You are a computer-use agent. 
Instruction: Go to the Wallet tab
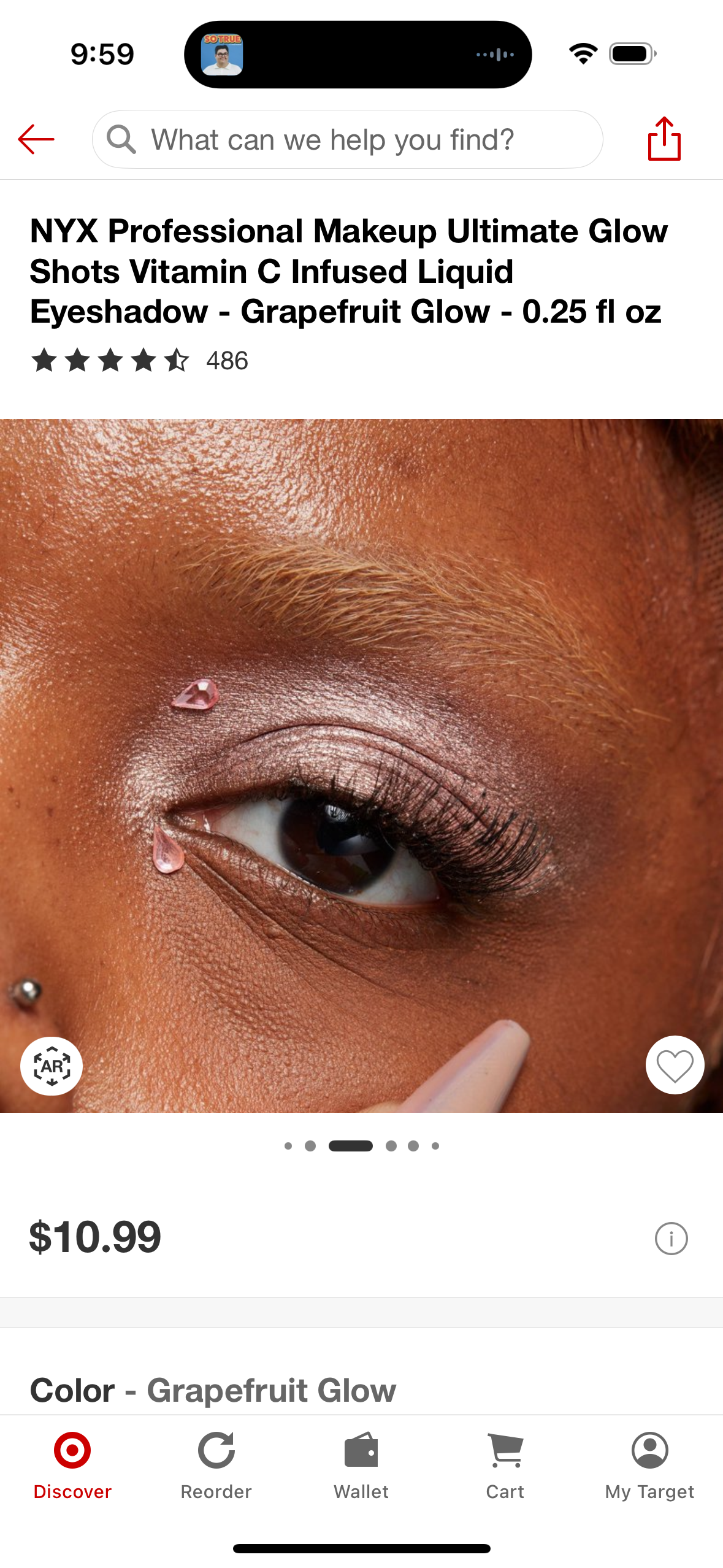point(361,1465)
